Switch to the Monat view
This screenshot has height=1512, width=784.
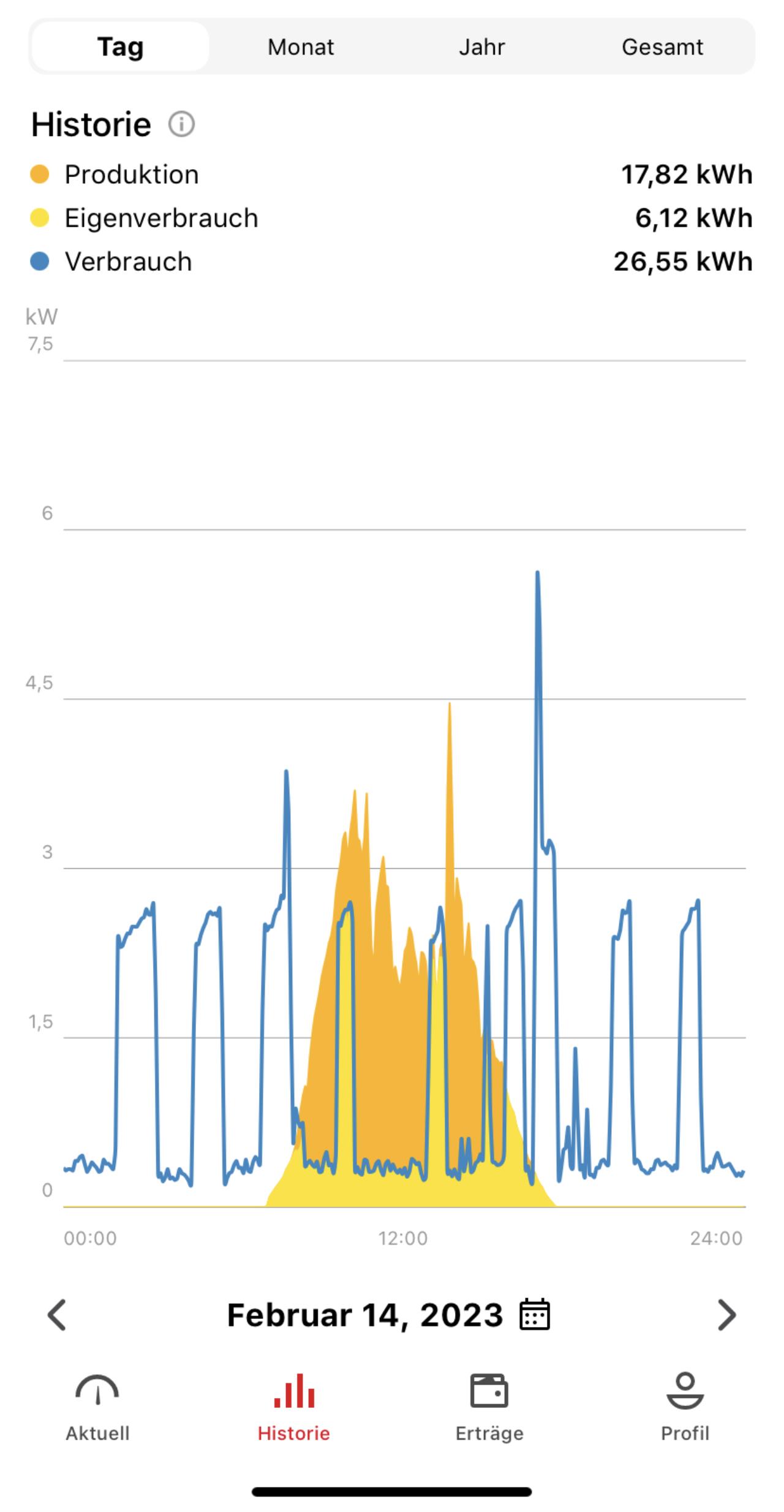click(x=301, y=47)
